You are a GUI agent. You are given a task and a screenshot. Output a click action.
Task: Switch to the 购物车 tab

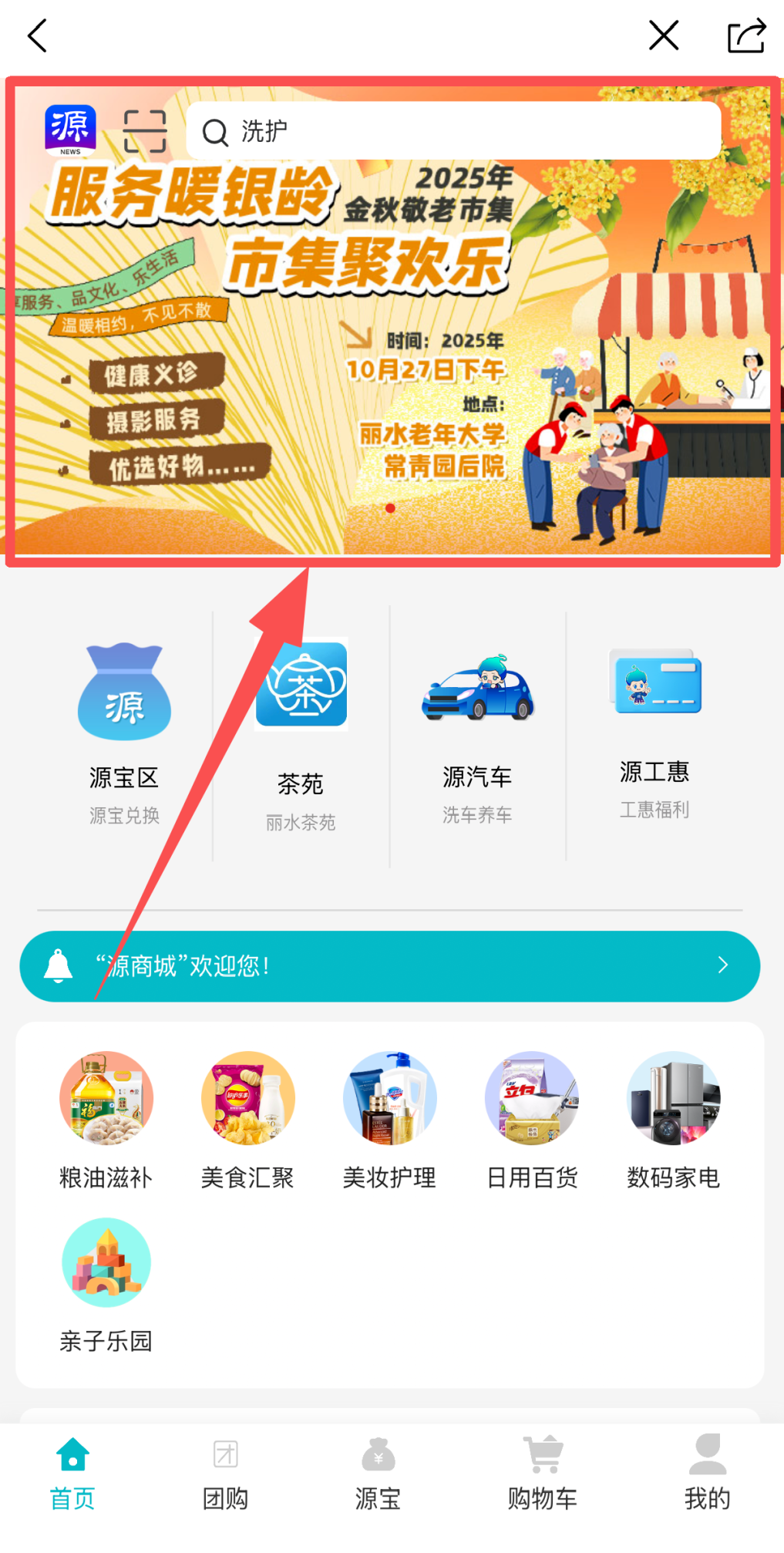click(543, 1473)
